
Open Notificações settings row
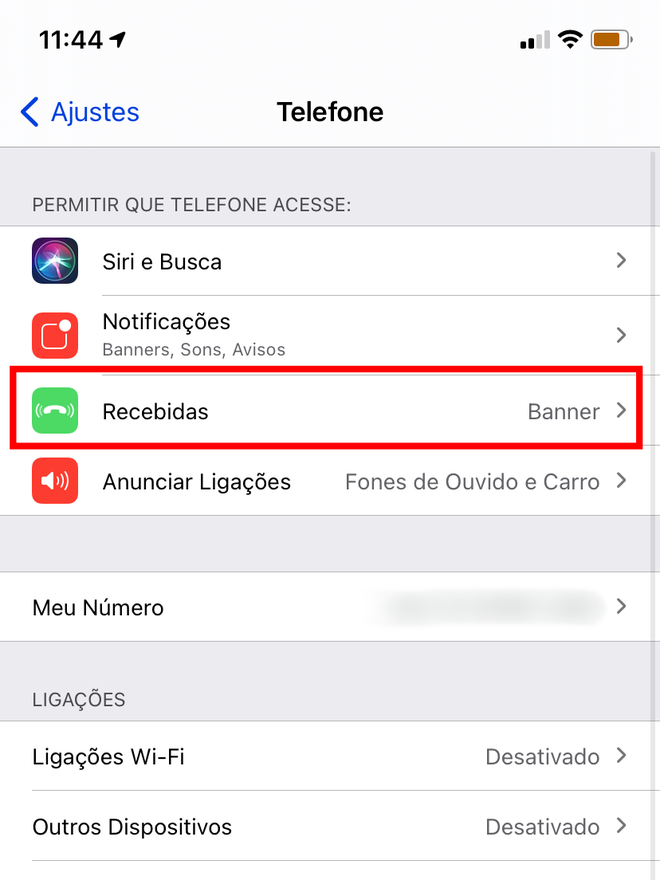click(330, 335)
